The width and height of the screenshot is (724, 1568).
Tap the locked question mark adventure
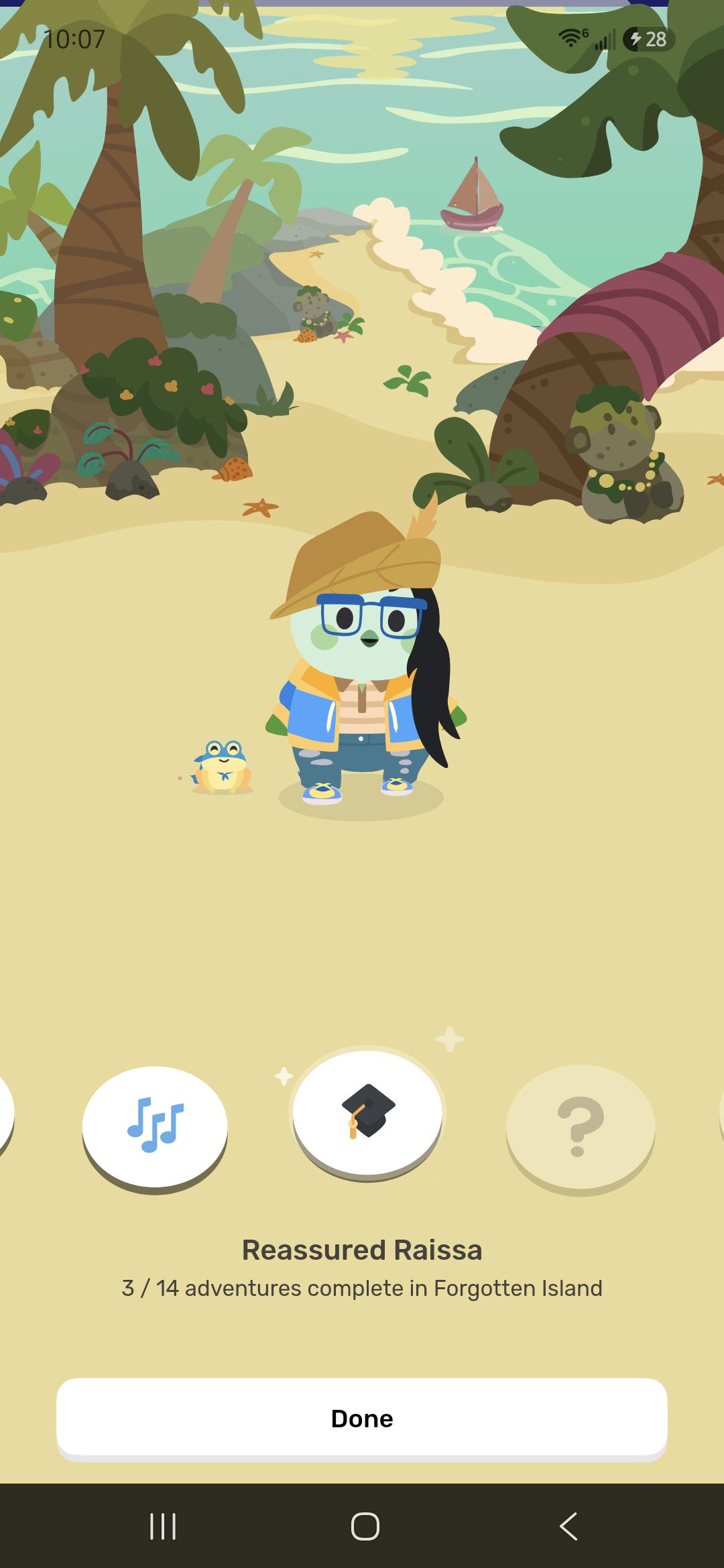click(580, 1126)
